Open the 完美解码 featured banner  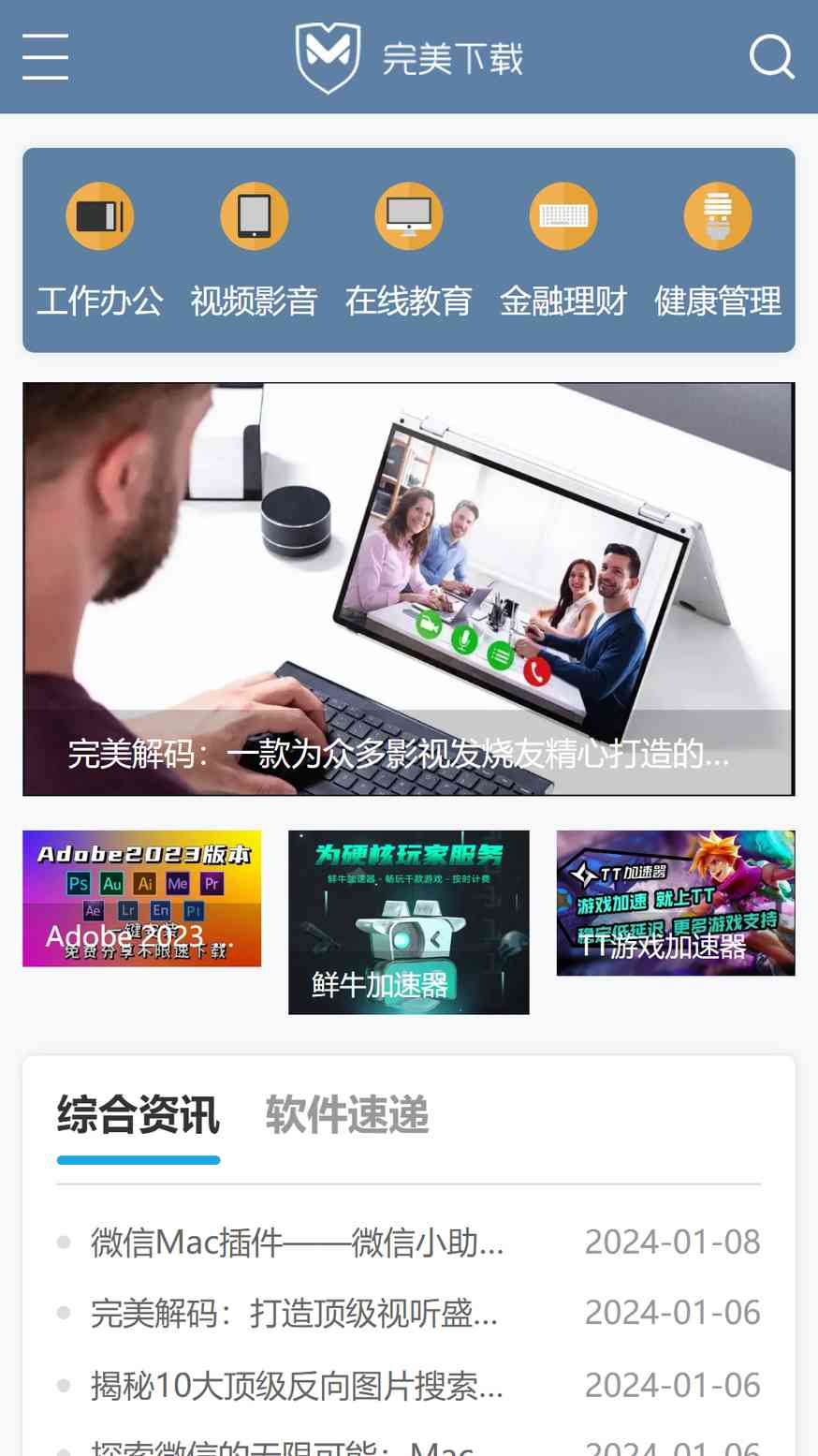tap(408, 589)
